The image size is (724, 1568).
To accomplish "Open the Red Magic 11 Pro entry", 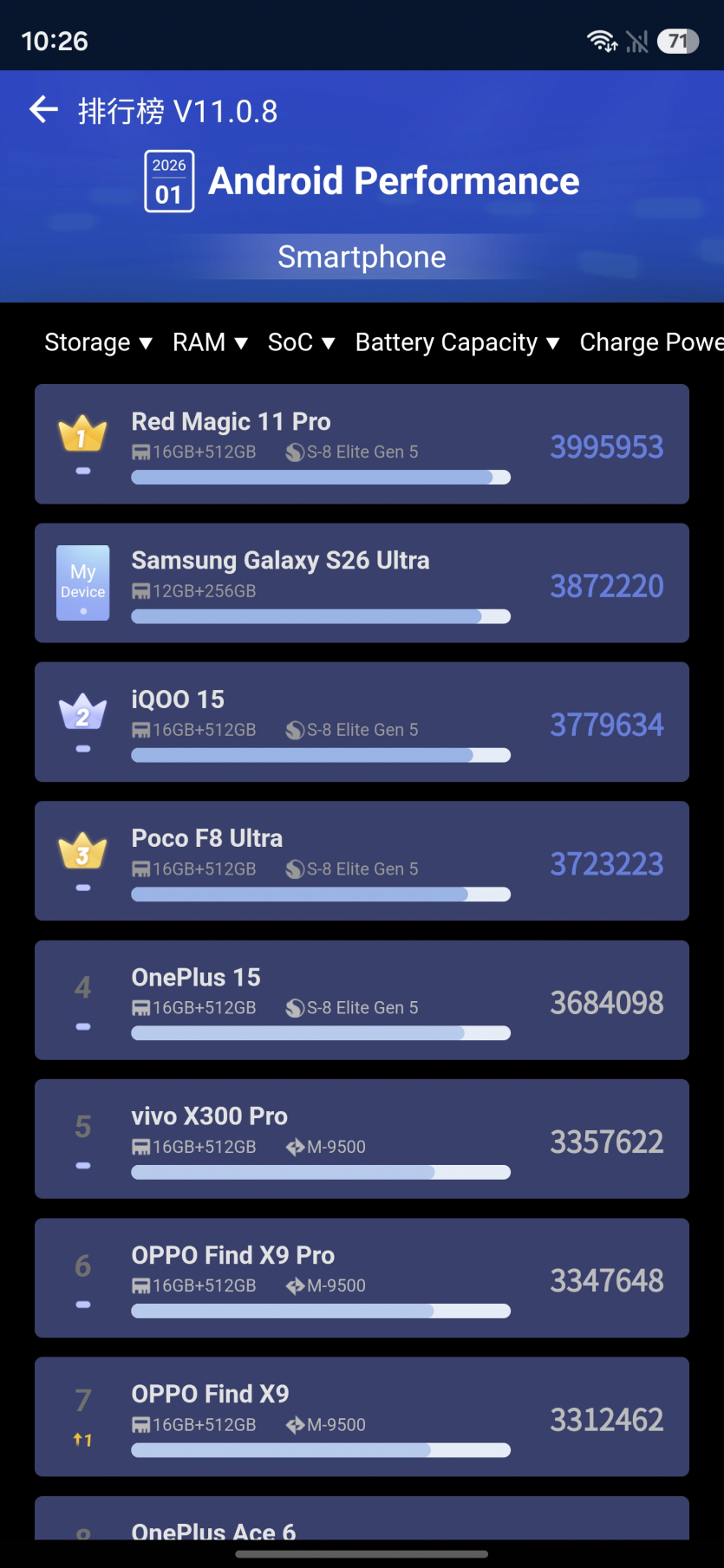I will [362, 444].
